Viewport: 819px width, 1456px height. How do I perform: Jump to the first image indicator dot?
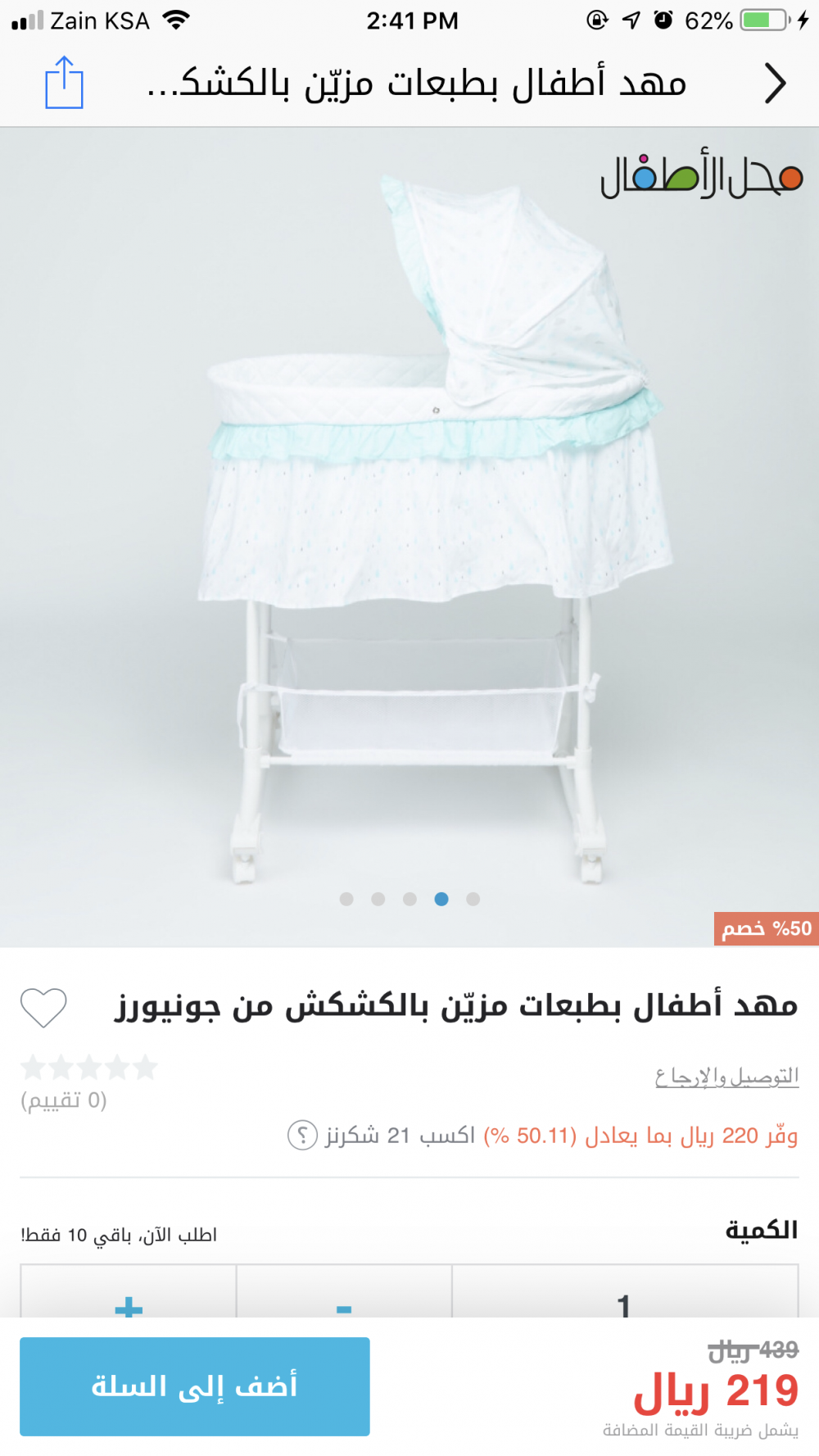[x=346, y=899]
